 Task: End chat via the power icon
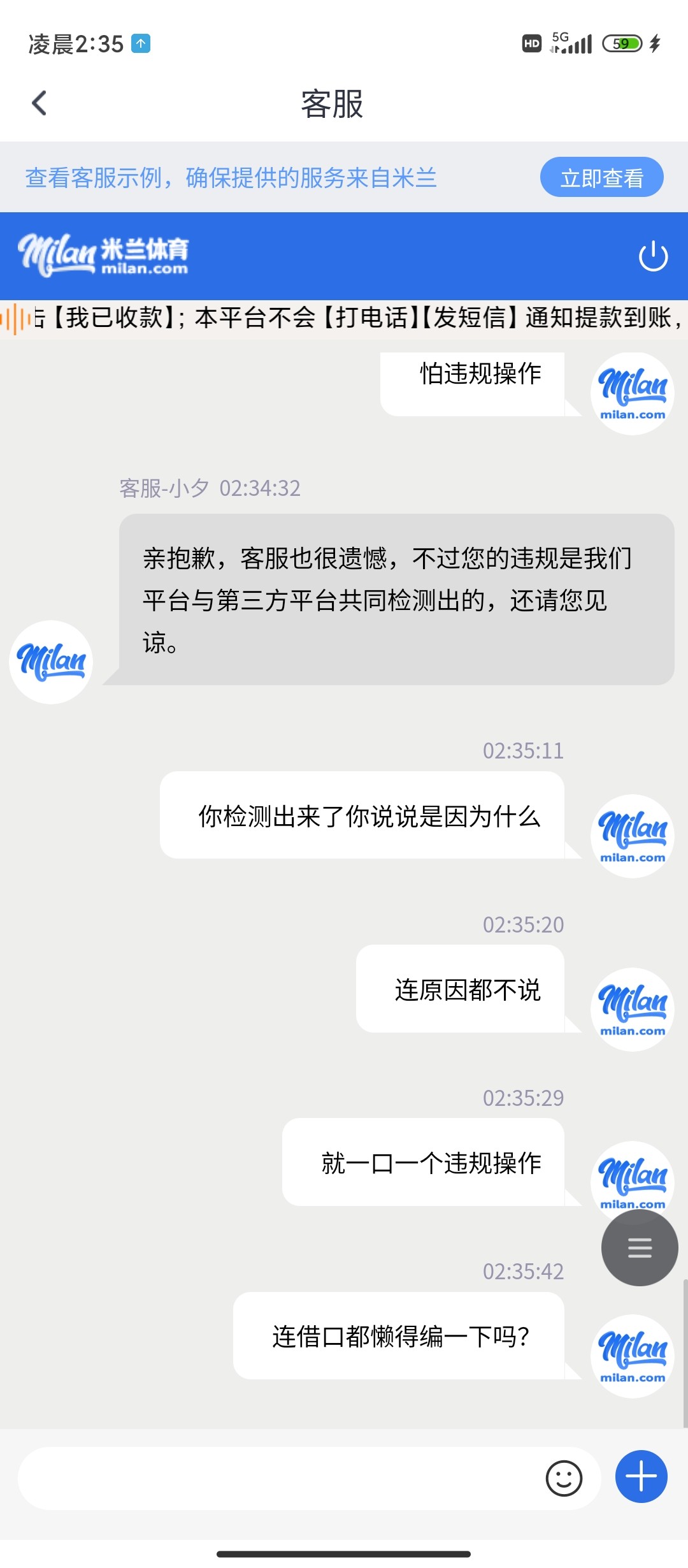click(x=653, y=256)
